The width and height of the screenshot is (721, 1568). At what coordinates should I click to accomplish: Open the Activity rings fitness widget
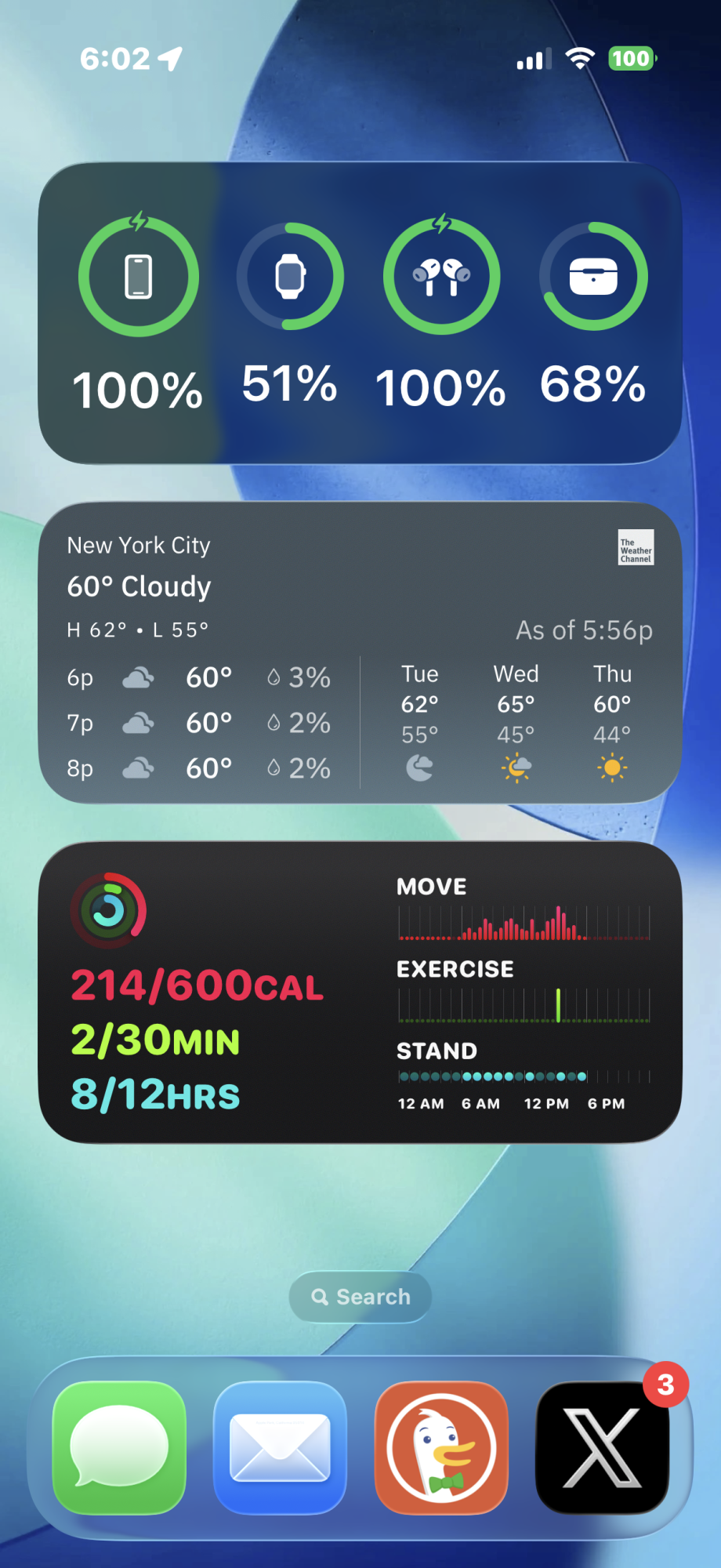(360, 993)
